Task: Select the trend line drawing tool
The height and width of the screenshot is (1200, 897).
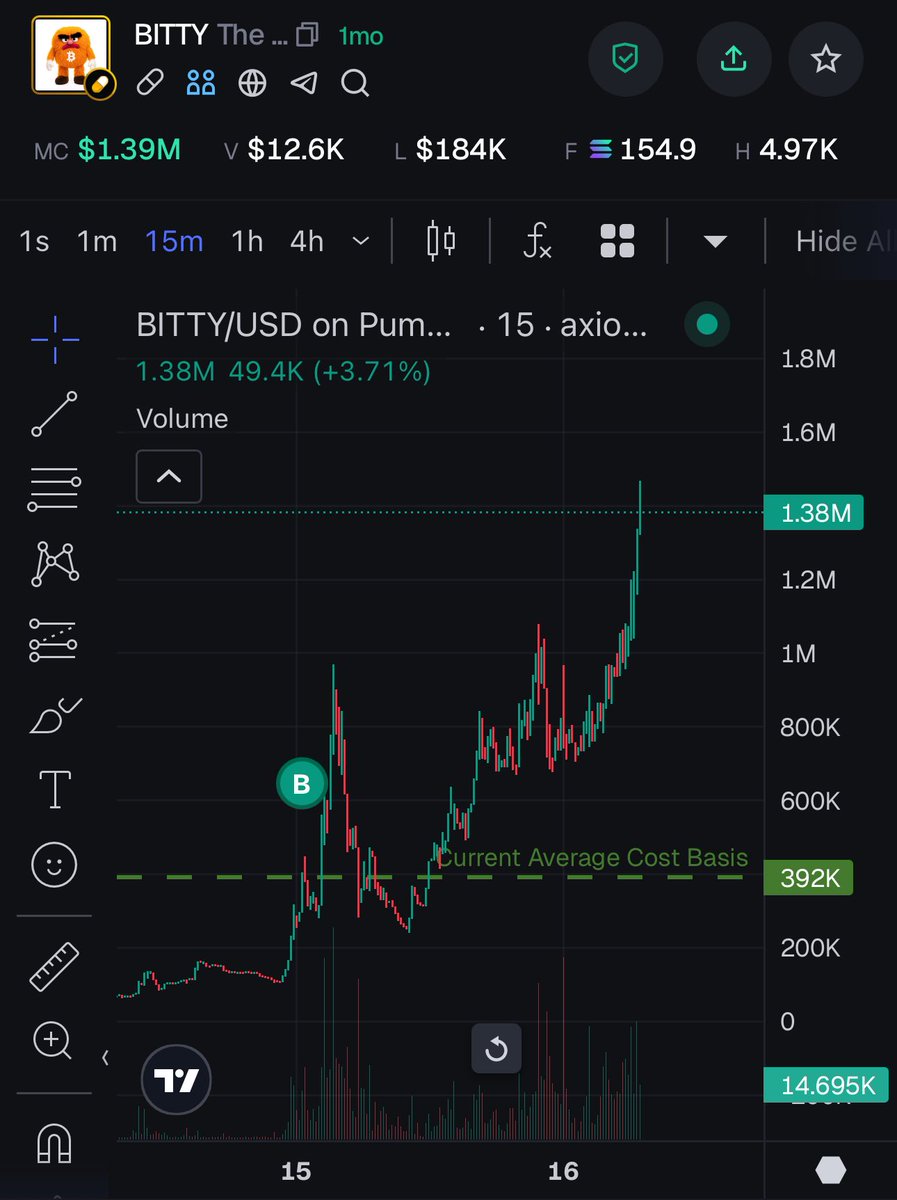Action: click(x=54, y=415)
